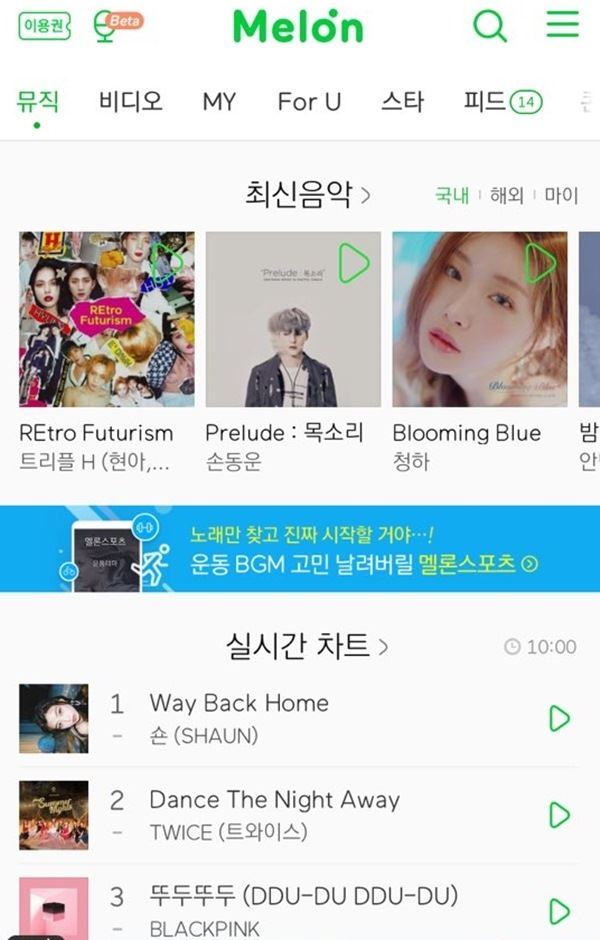Switch to the 비디오 tab
This screenshot has height=940, width=600.
click(x=130, y=101)
